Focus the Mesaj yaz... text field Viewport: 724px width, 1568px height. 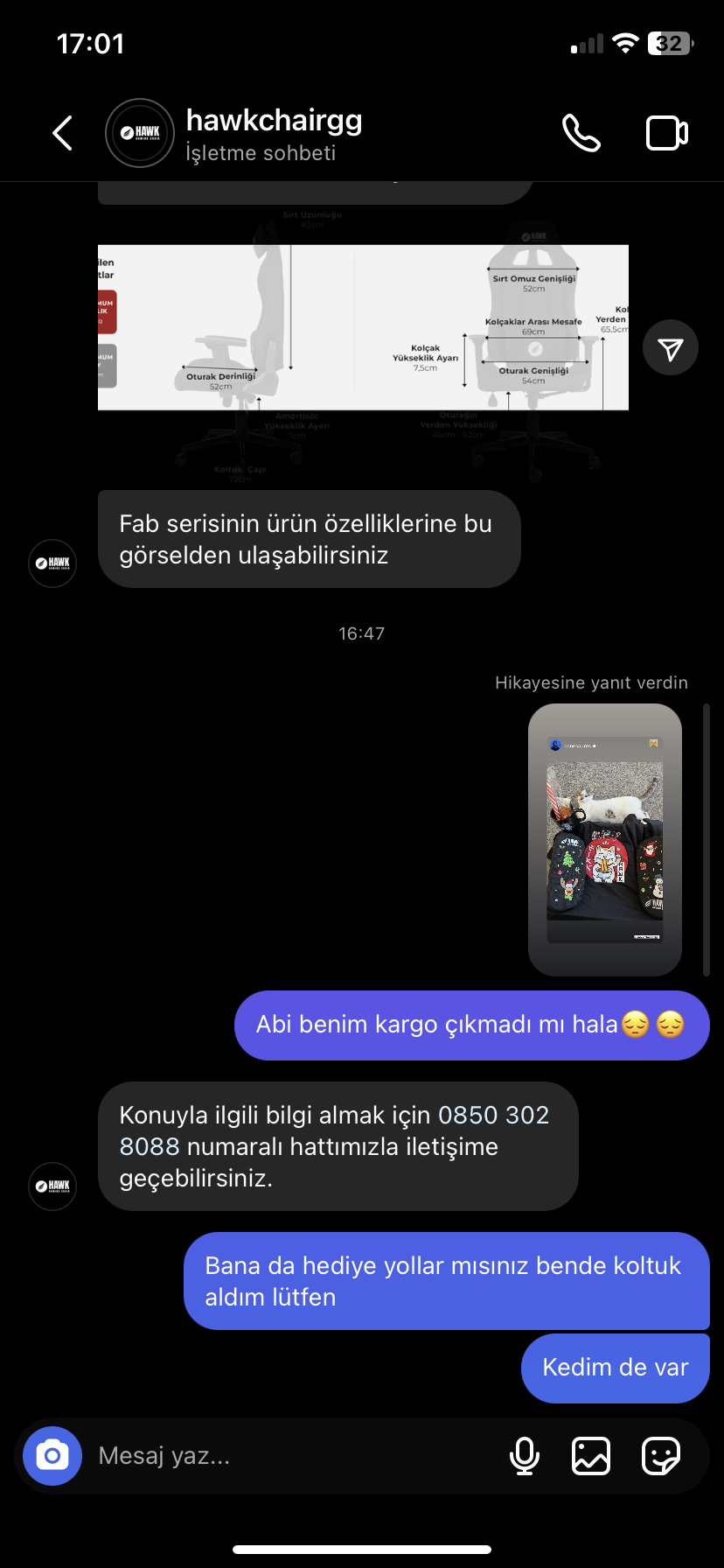coord(289,1456)
